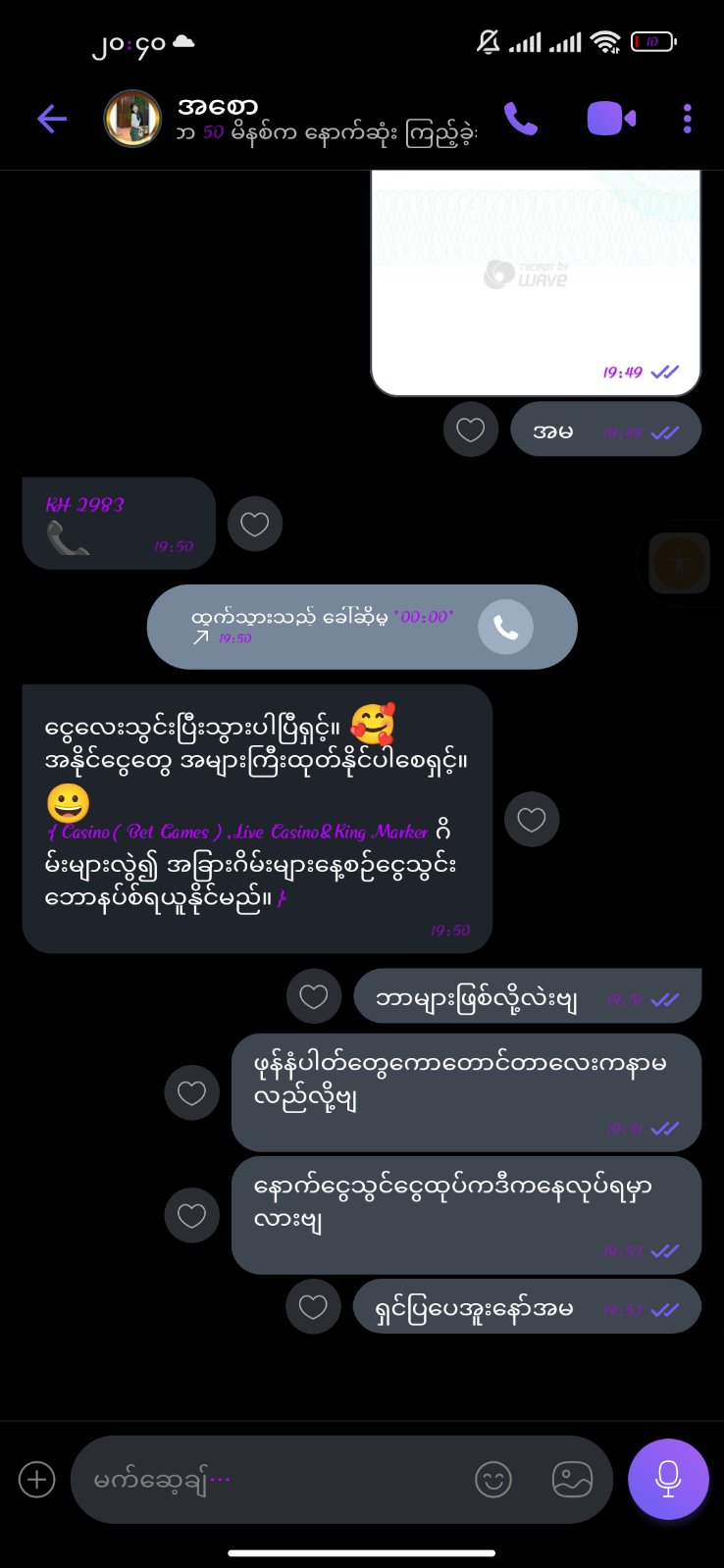Open the sticker and emoji picker
This screenshot has width=724, height=1568.
click(x=493, y=1479)
